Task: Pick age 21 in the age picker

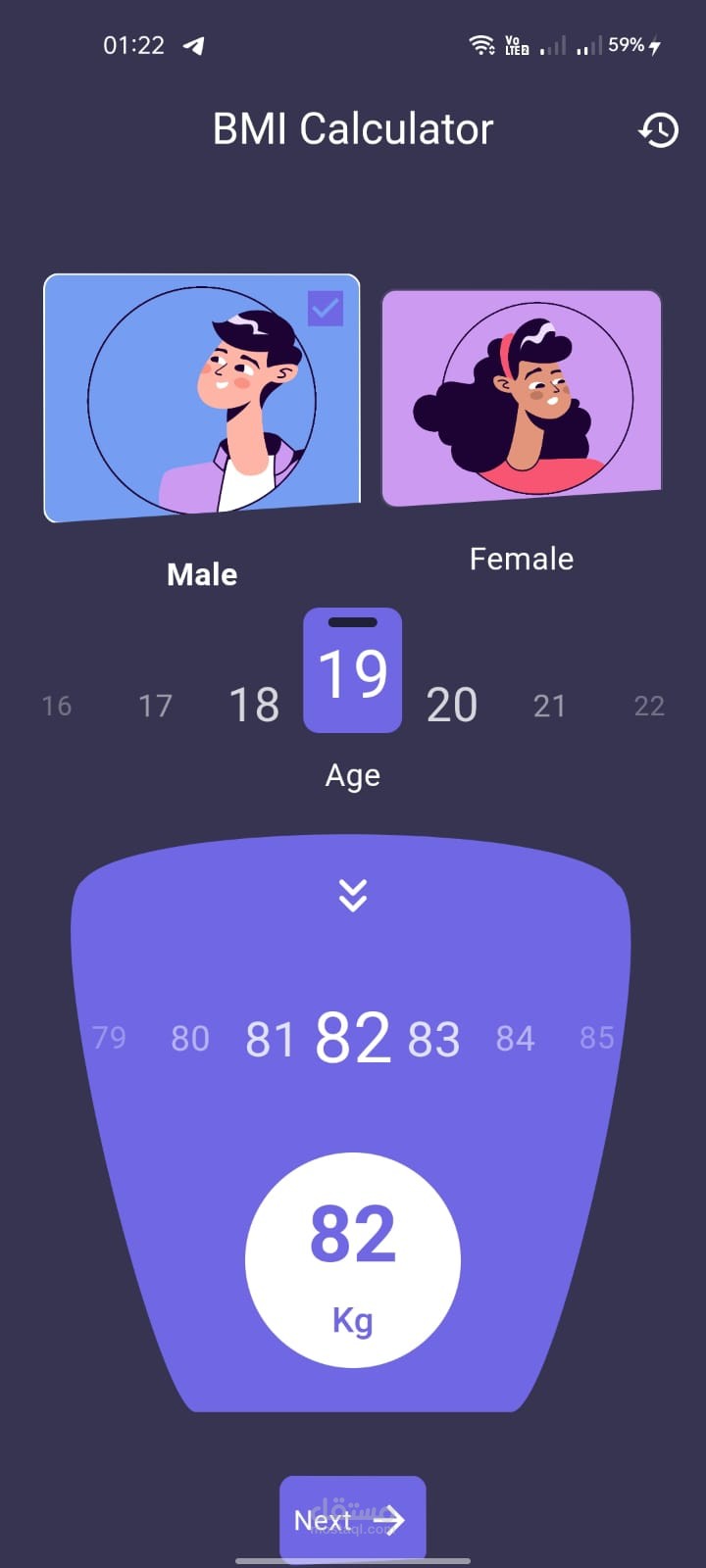Action: tap(549, 706)
